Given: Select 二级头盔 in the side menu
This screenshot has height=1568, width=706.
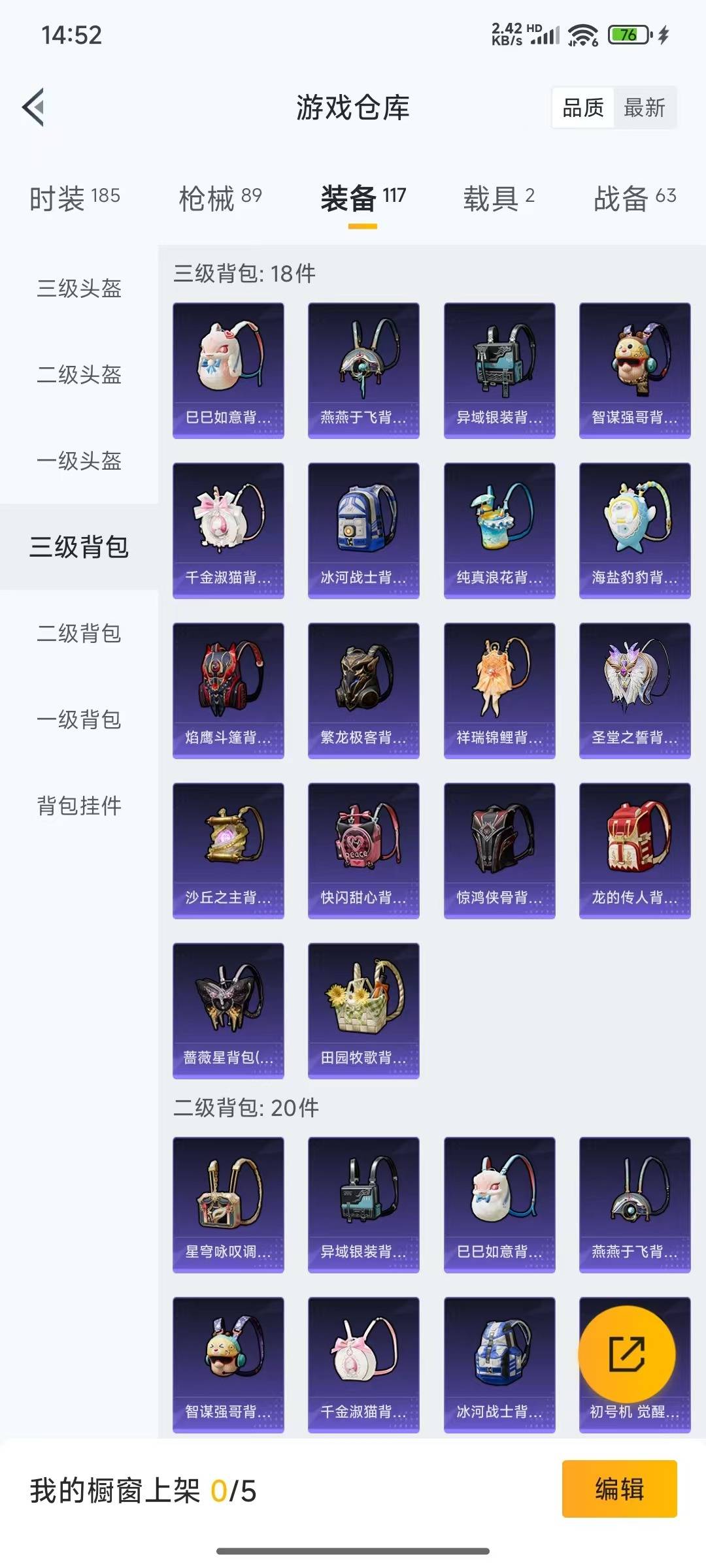Looking at the screenshot, I should tap(79, 374).
